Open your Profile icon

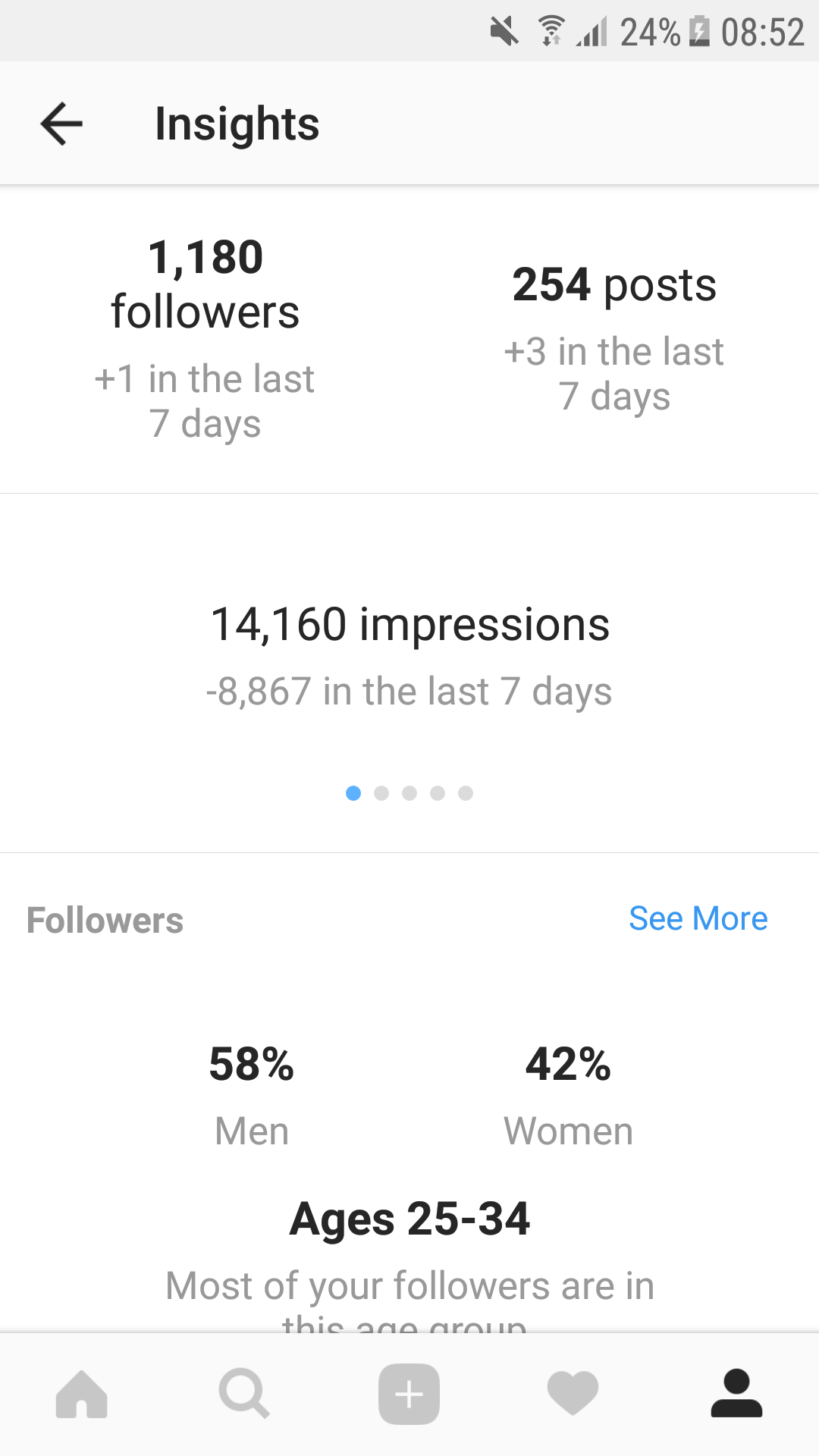[x=737, y=1392]
